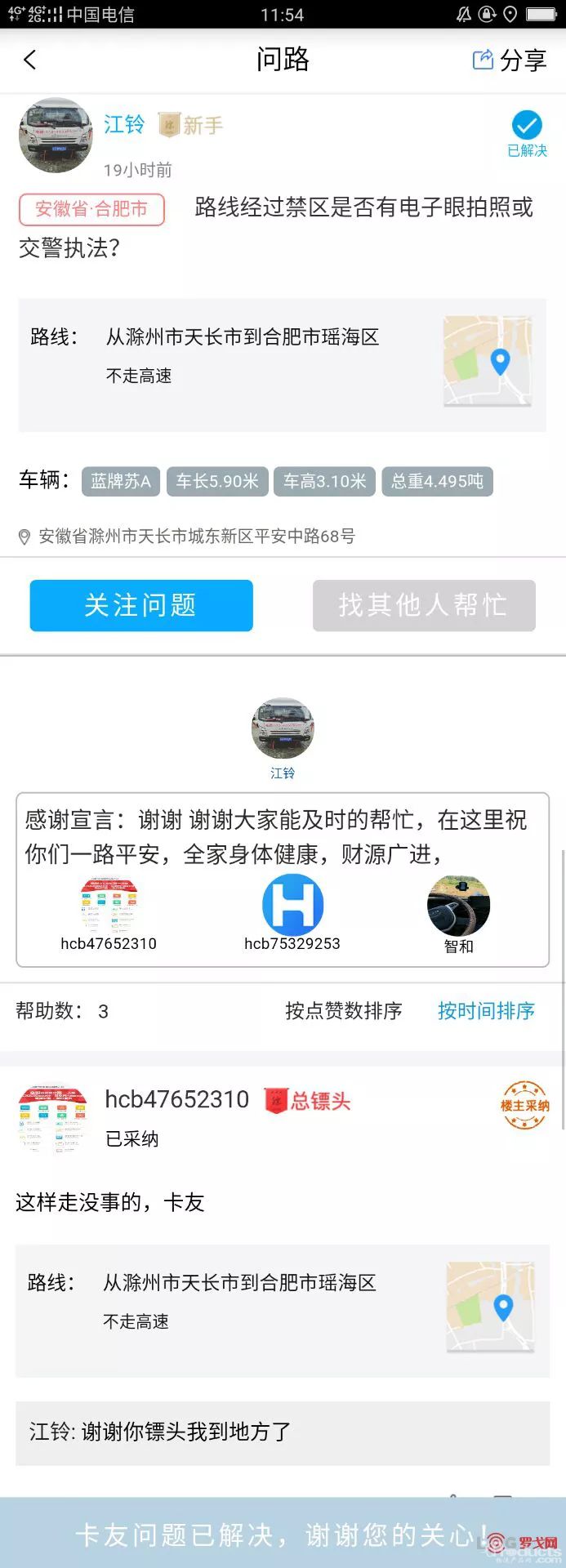Open the map thumbnail in hcb47652310's answer
This screenshot has width=566, height=1568.
point(490,1307)
